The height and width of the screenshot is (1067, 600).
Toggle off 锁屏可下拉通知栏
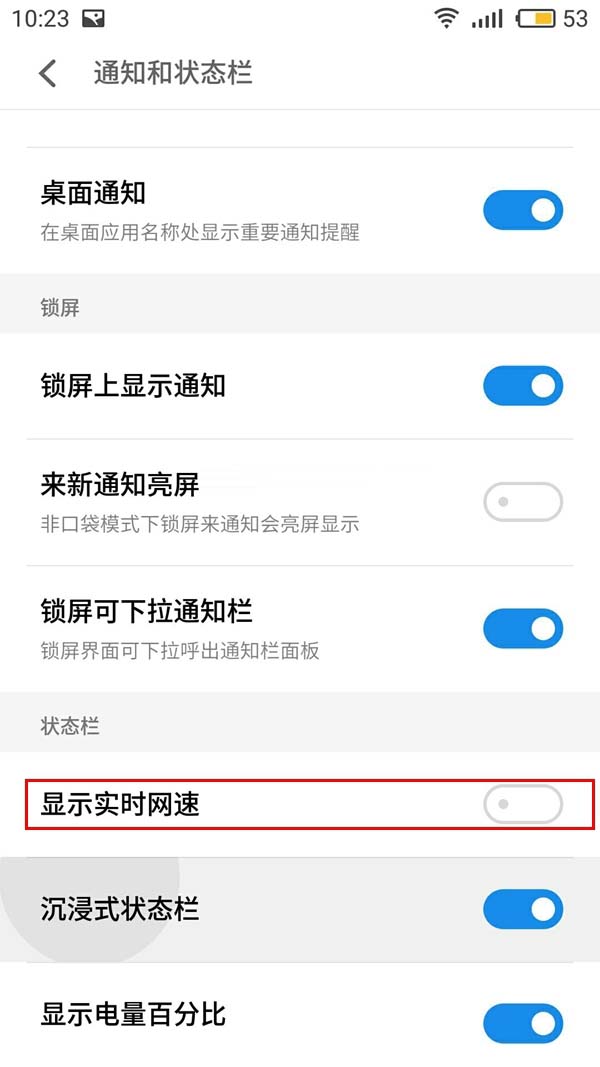pos(523,628)
